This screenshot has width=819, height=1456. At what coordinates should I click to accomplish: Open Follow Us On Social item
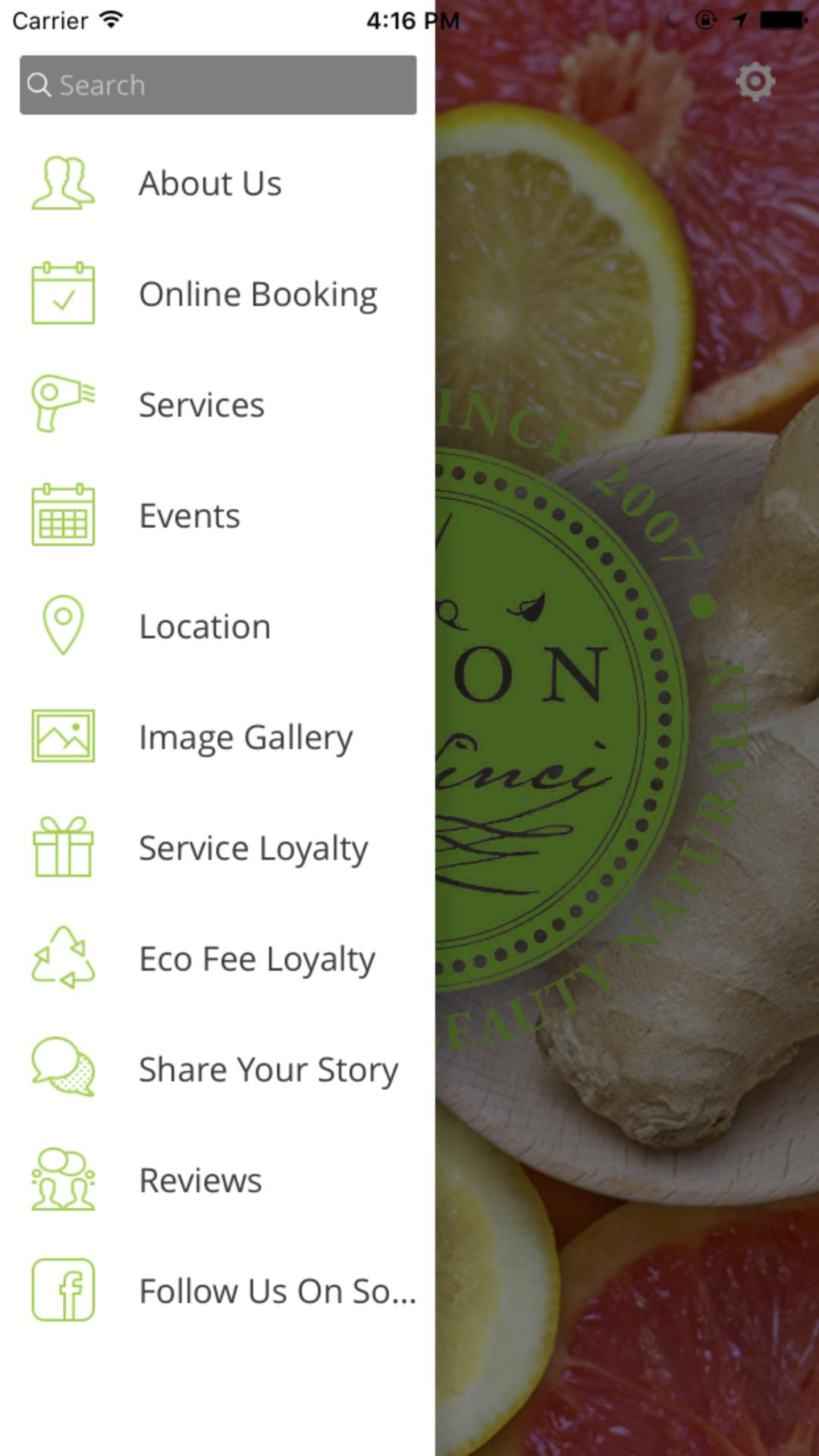pos(278,1291)
